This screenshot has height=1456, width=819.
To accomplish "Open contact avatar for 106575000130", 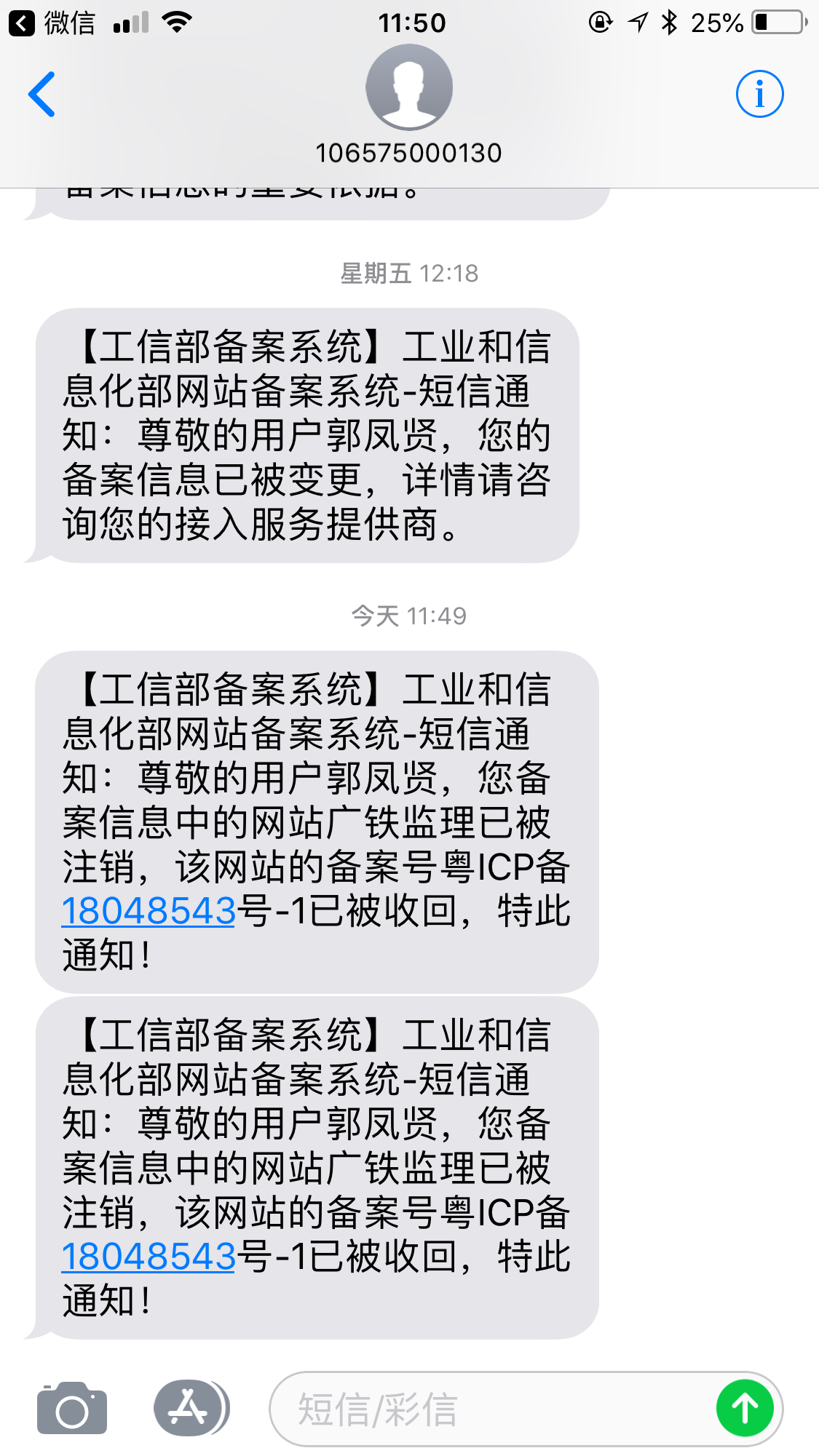I will (409, 88).
